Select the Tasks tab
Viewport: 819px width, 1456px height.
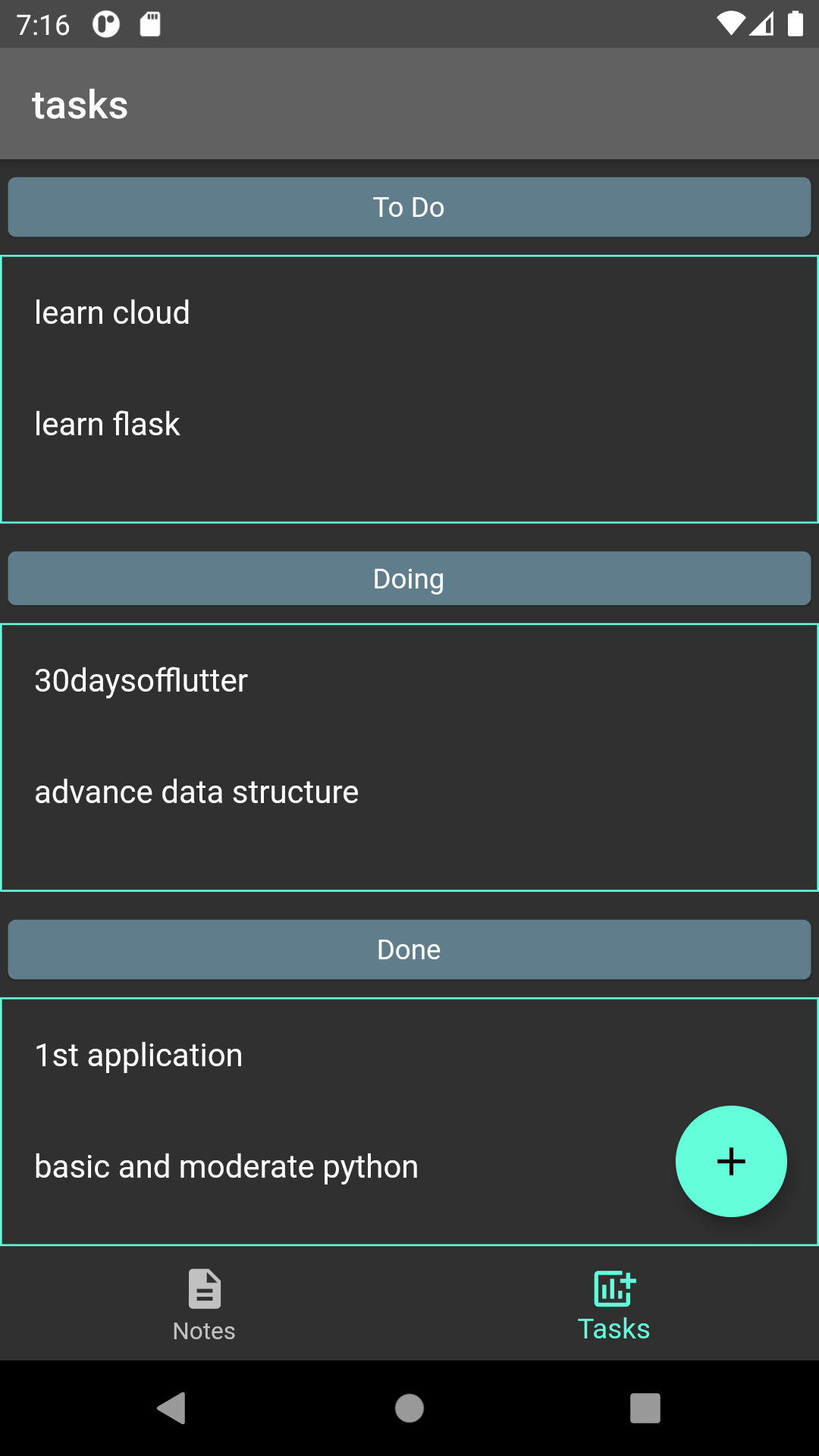[x=614, y=1304]
